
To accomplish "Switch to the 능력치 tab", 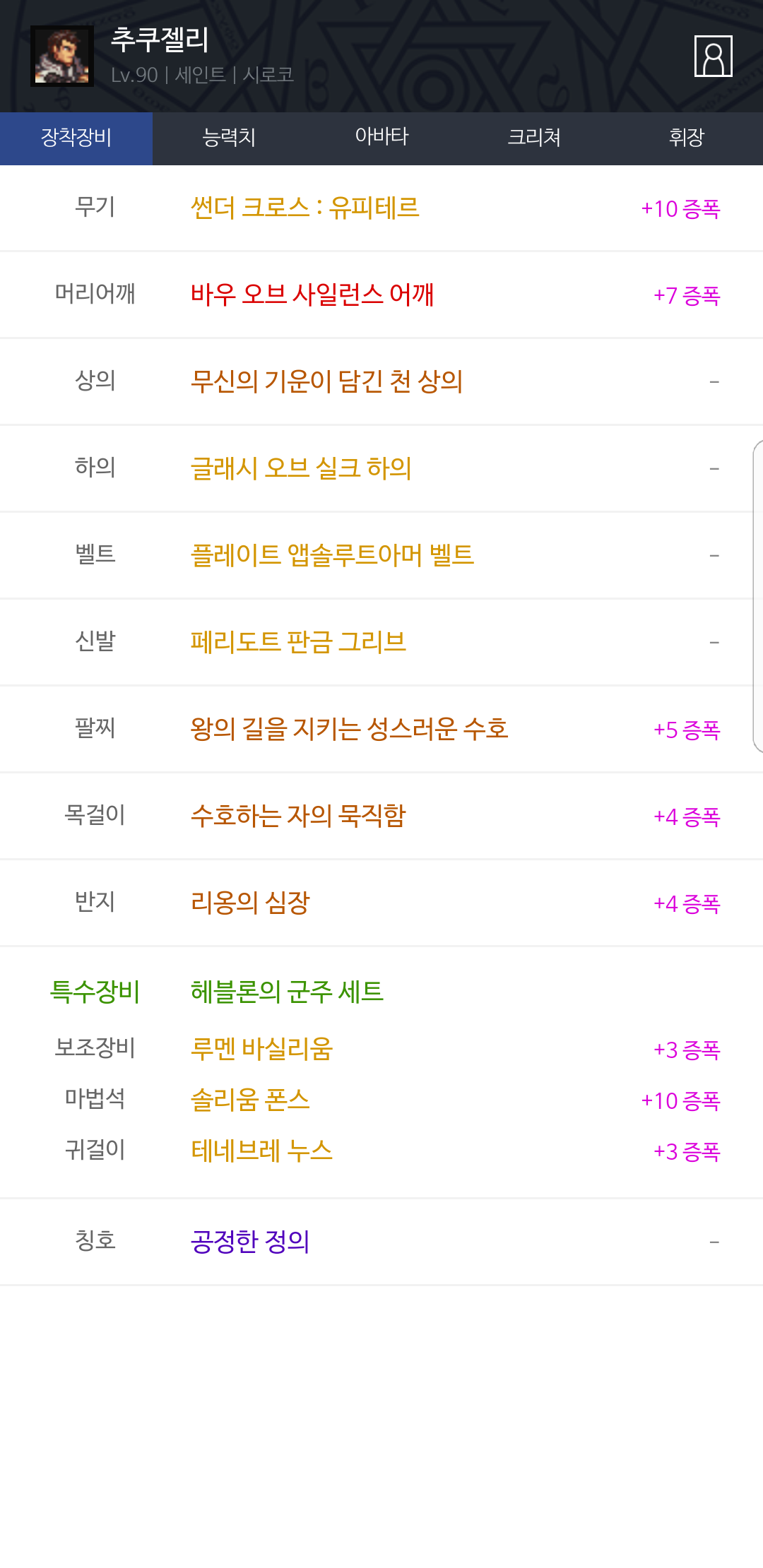I will point(229,138).
